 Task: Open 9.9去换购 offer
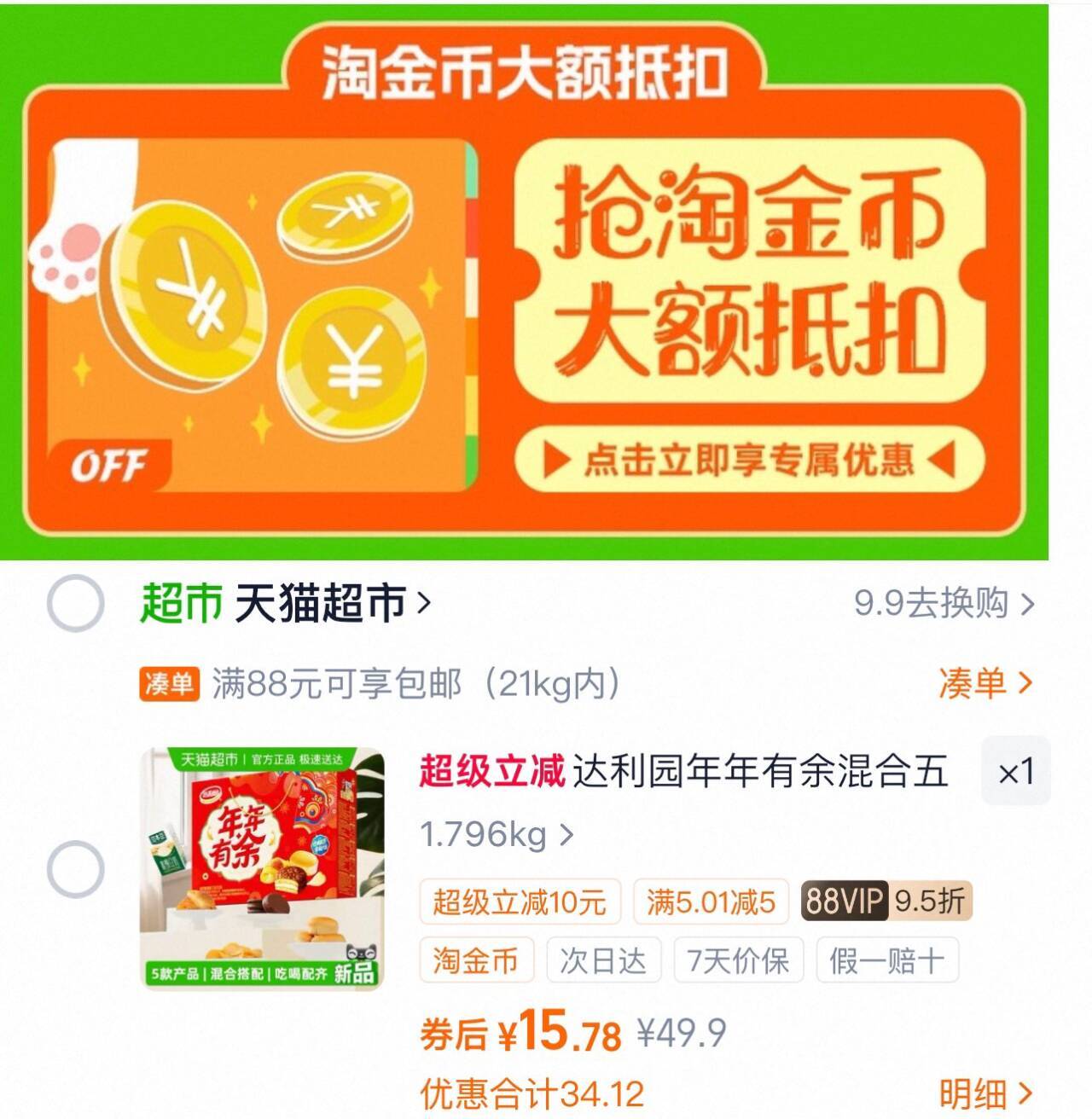point(944,603)
